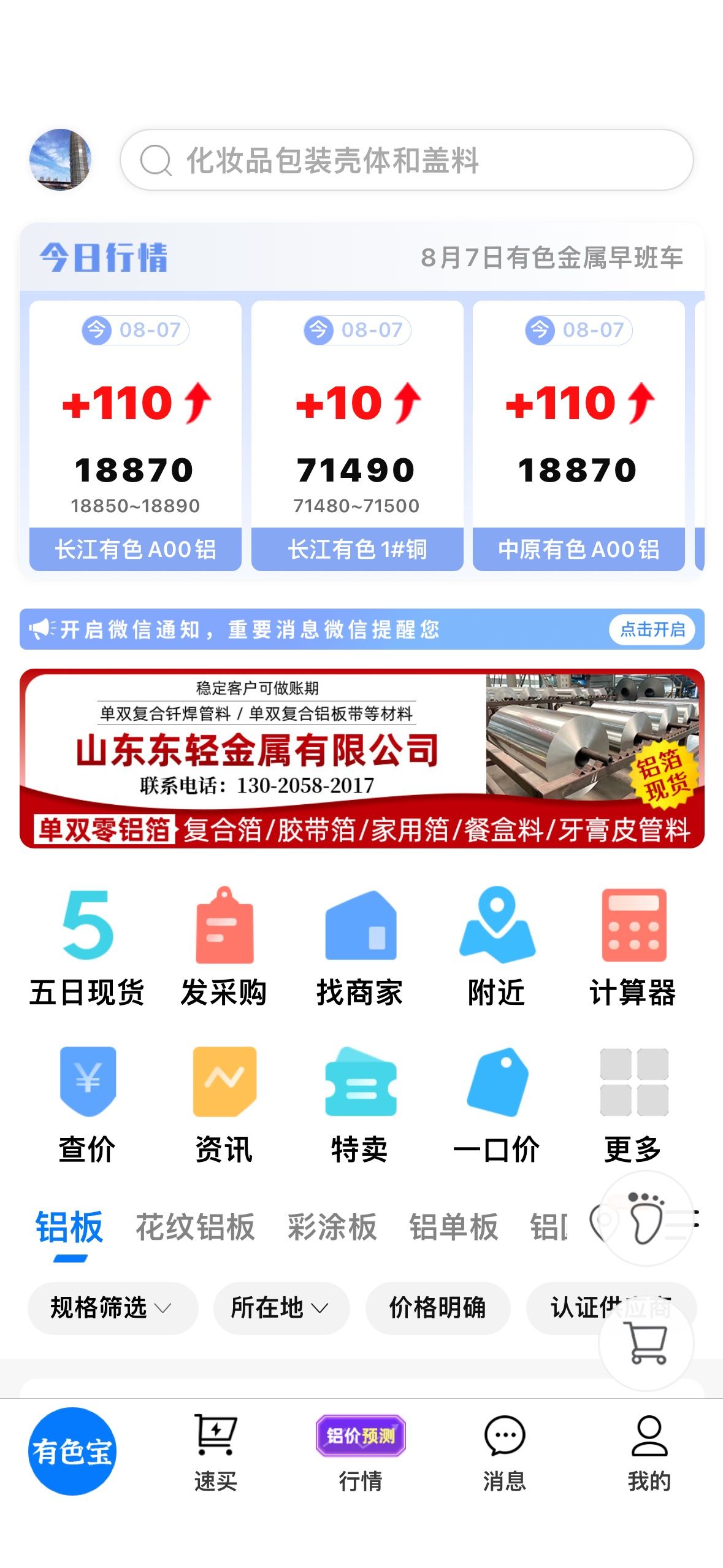Switch to the 花纹铝板 tab
Screen dimensions: 723x1568
click(x=195, y=1227)
